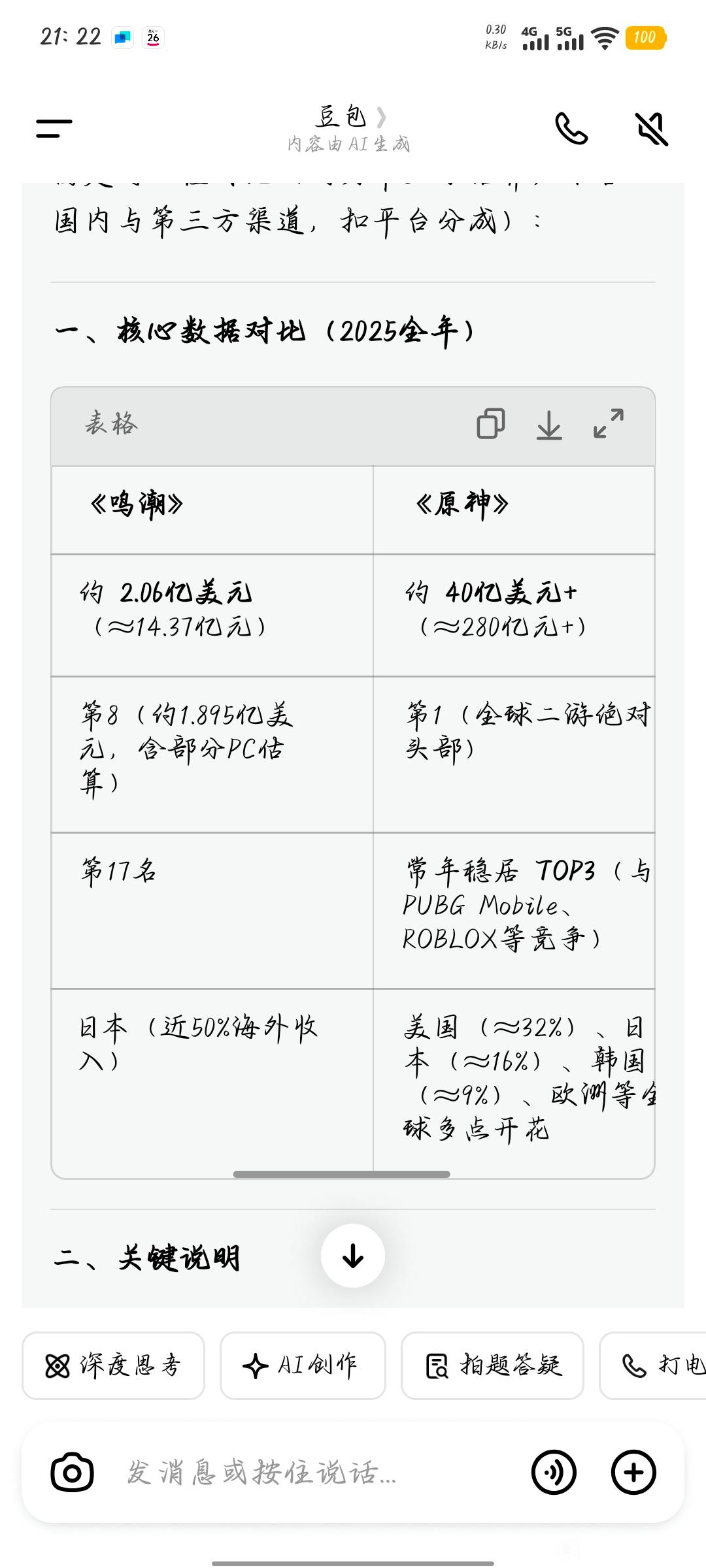706x1568 pixels.
Task: Copy the table contents
Action: pyautogui.click(x=490, y=423)
